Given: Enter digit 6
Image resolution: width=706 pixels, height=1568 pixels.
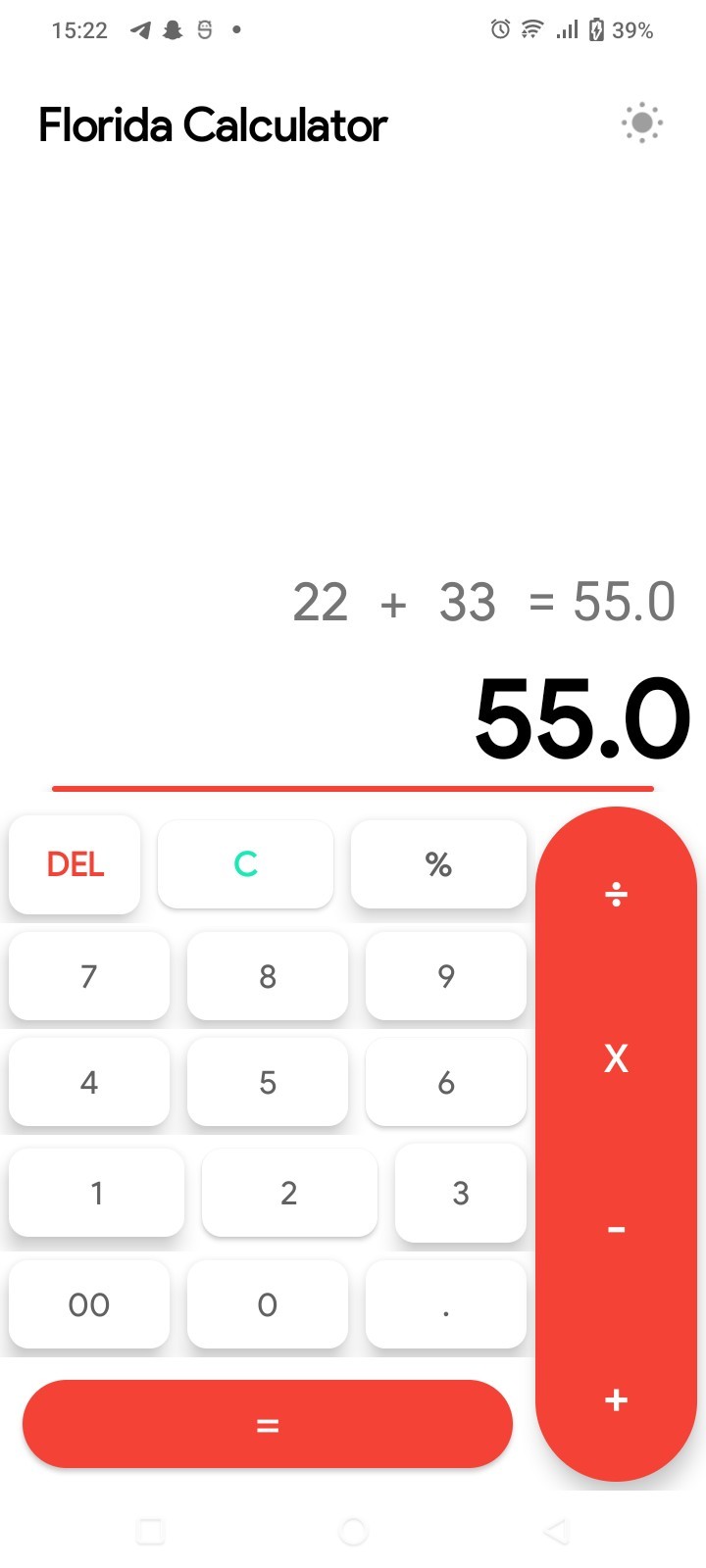Looking at the screenshot, I should click(446, 1082).
